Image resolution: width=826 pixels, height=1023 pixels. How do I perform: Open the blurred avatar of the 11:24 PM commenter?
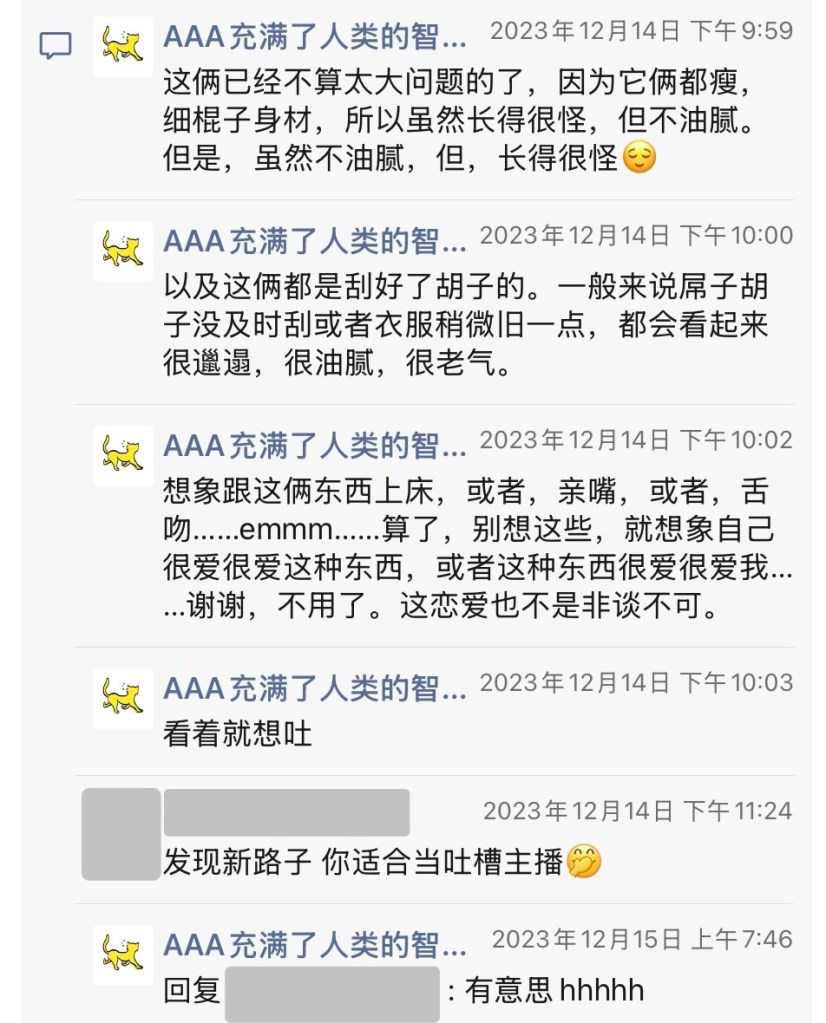[x=121, y=834]
